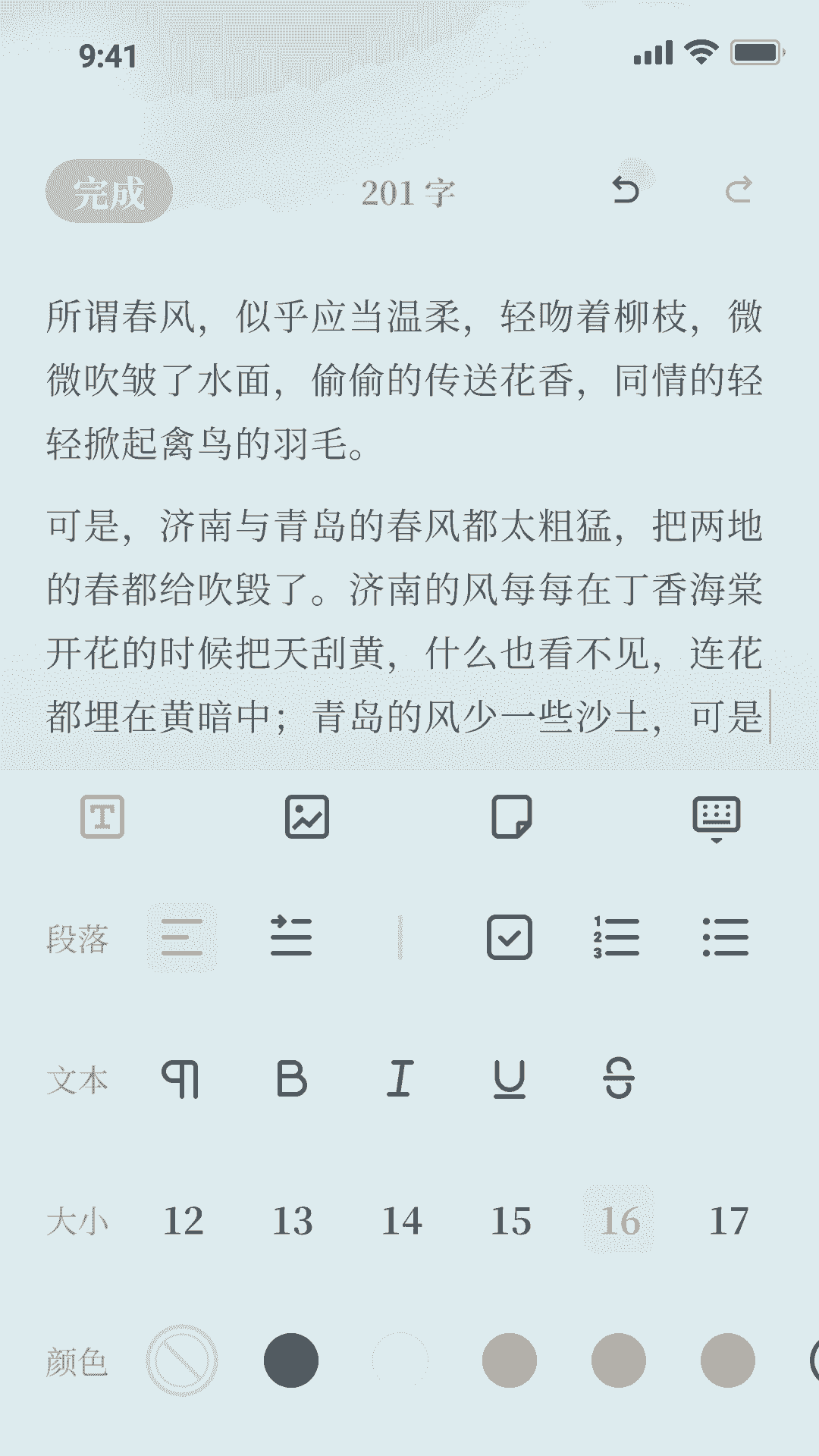Select the no-color option
The image size is (819, 1456).
tap(182, 1360)
